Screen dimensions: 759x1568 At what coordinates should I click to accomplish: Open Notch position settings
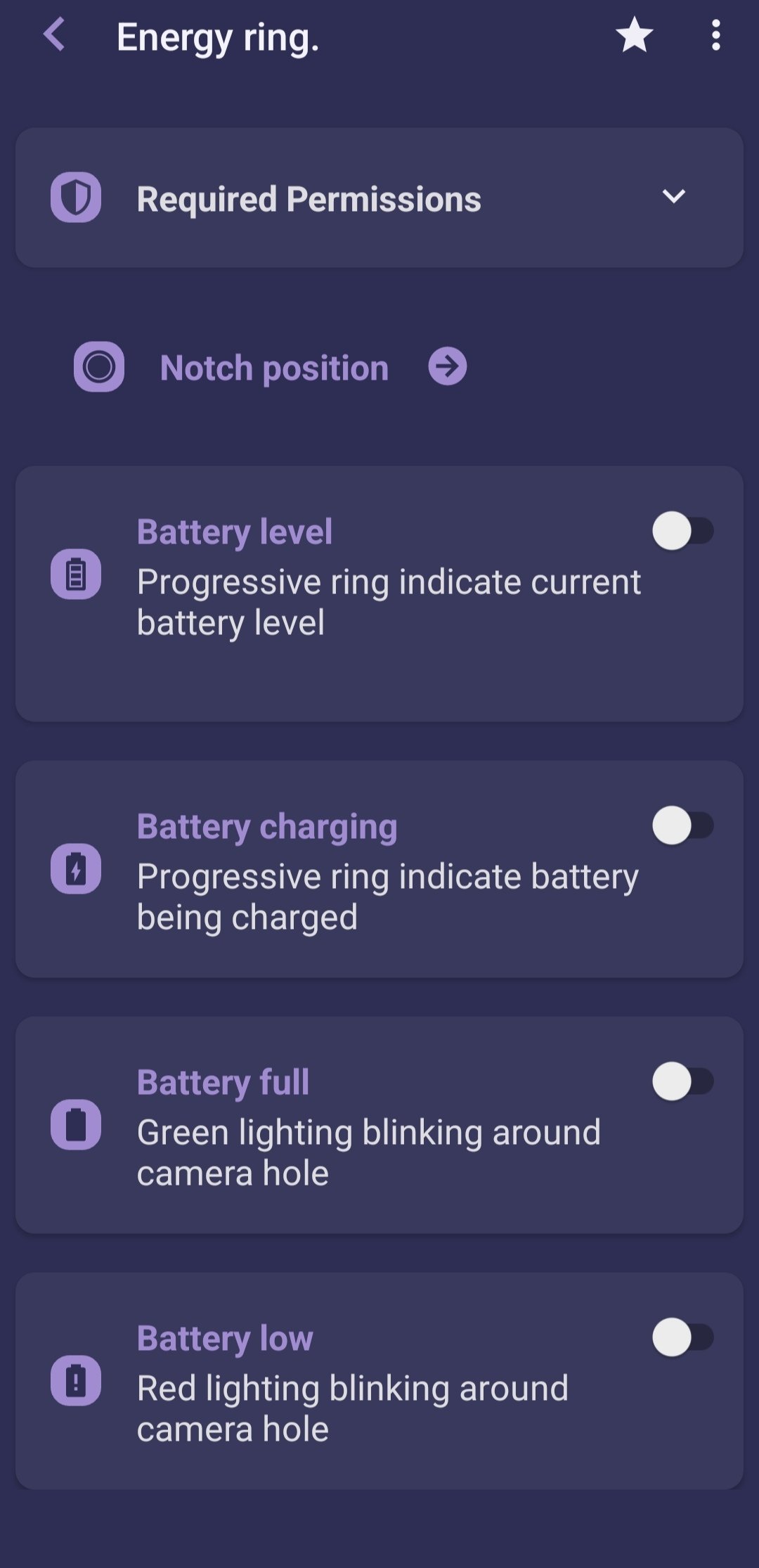tap(271, 367)
